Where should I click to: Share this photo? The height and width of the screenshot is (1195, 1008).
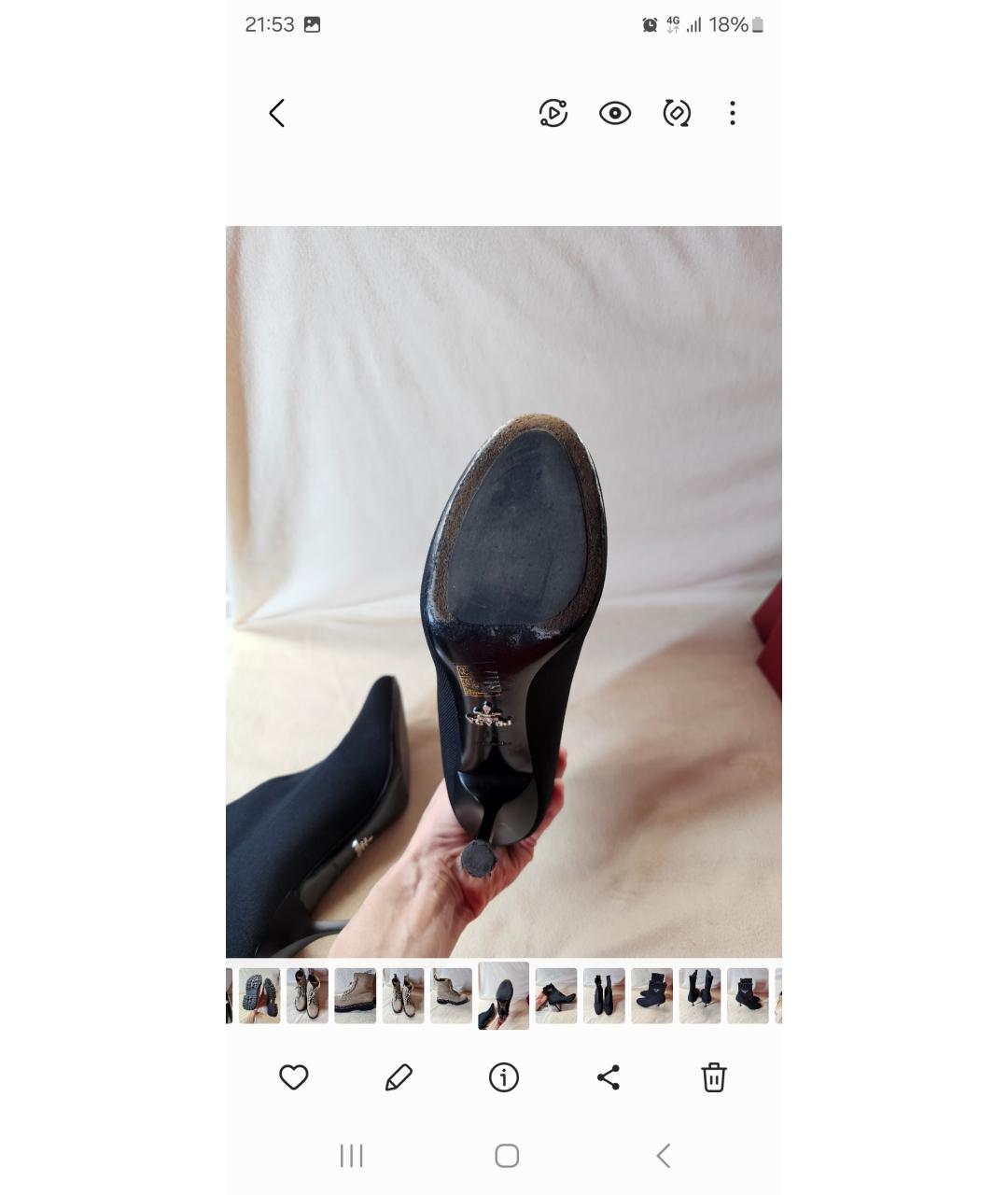[609, 1077]
